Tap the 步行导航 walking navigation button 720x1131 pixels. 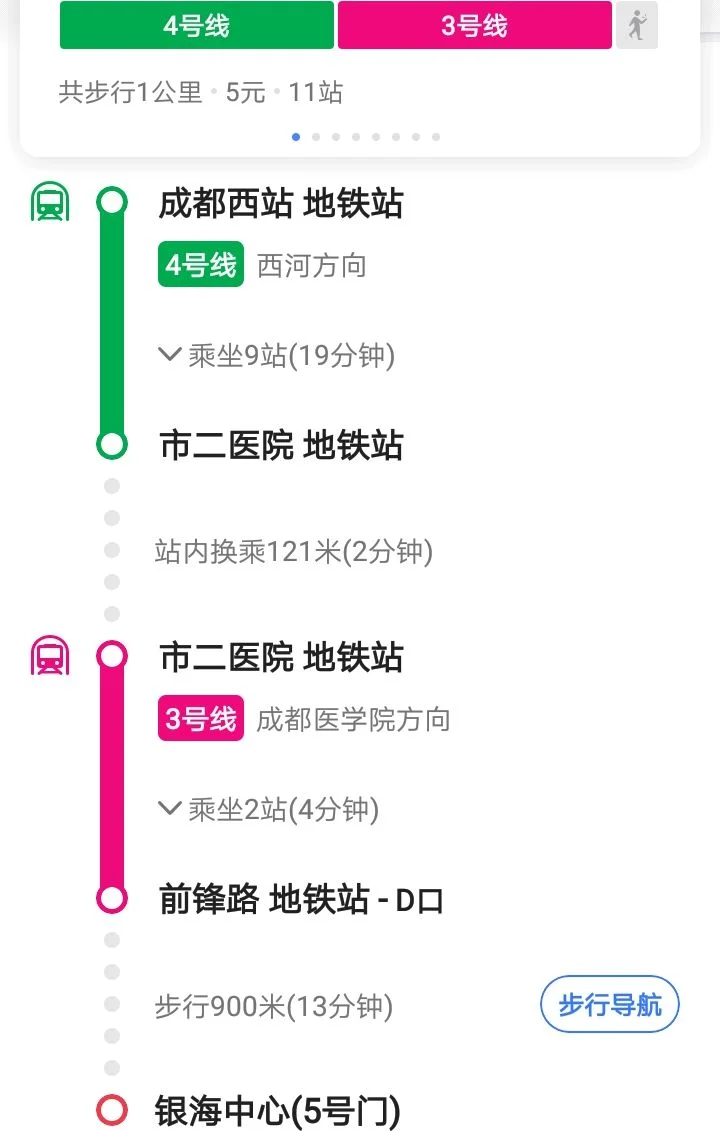[609, 1006]
